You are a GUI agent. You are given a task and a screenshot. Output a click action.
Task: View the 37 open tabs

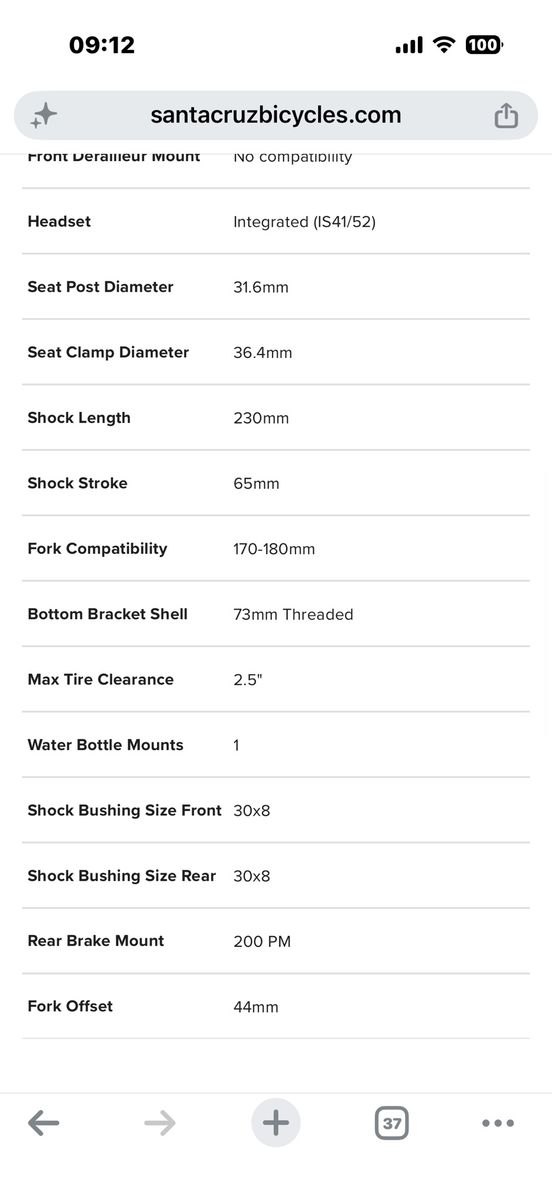(392, 1123)
